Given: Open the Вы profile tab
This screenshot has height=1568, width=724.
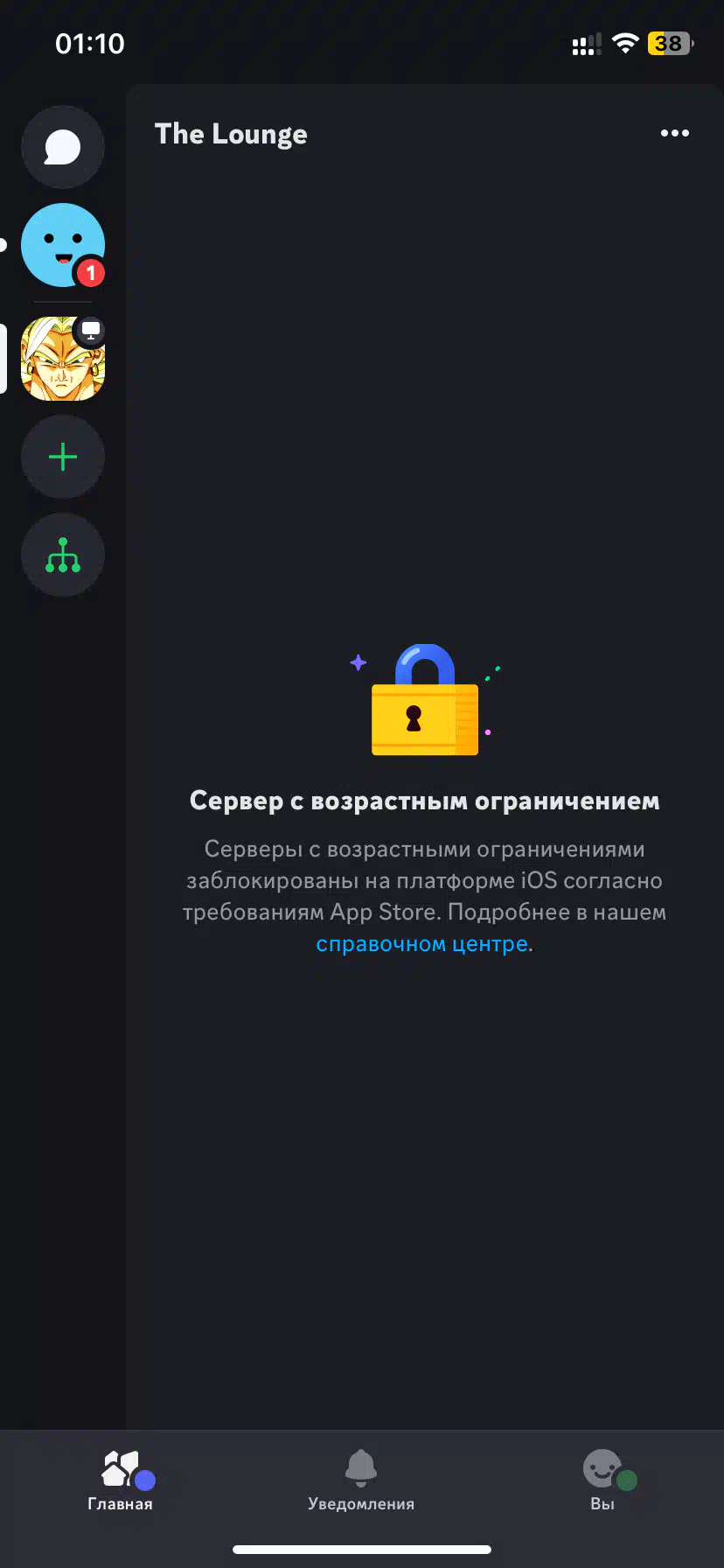Looking at the screenshot, I should pos(603,1480).
